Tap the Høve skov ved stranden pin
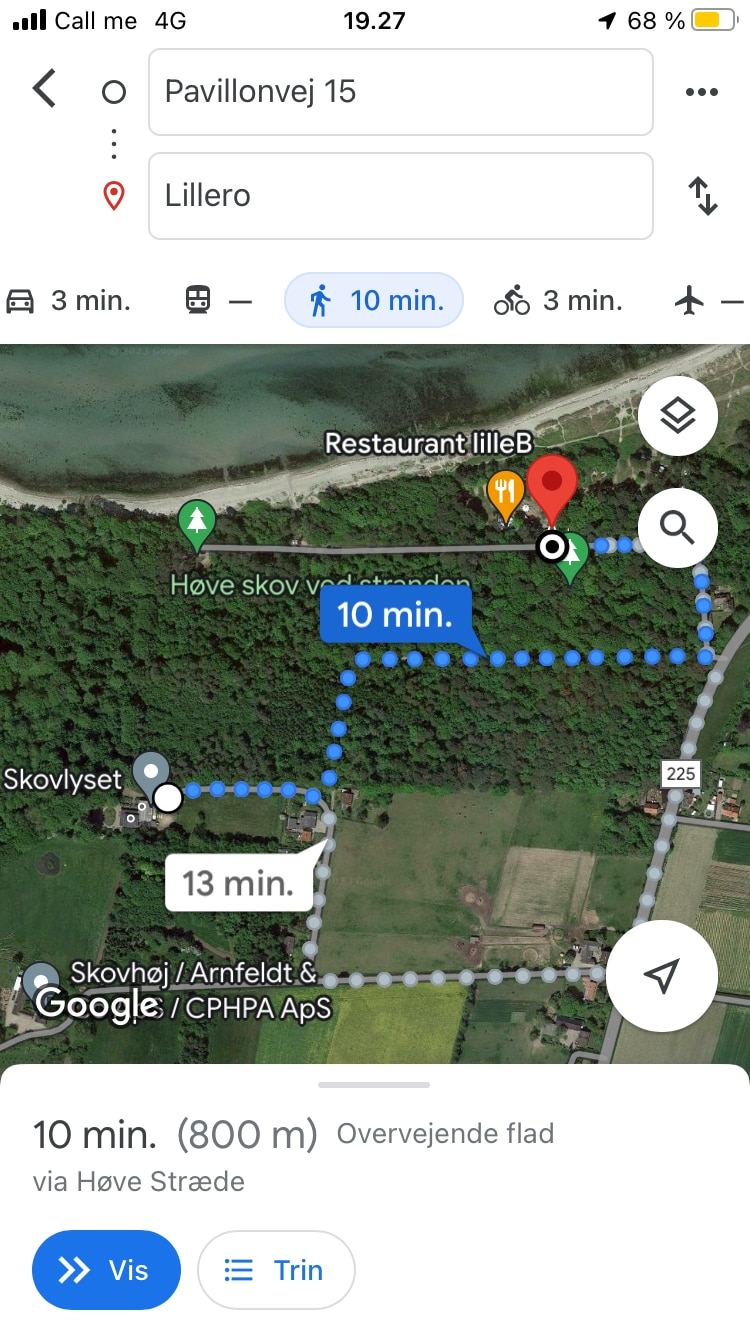 (197, 523)
